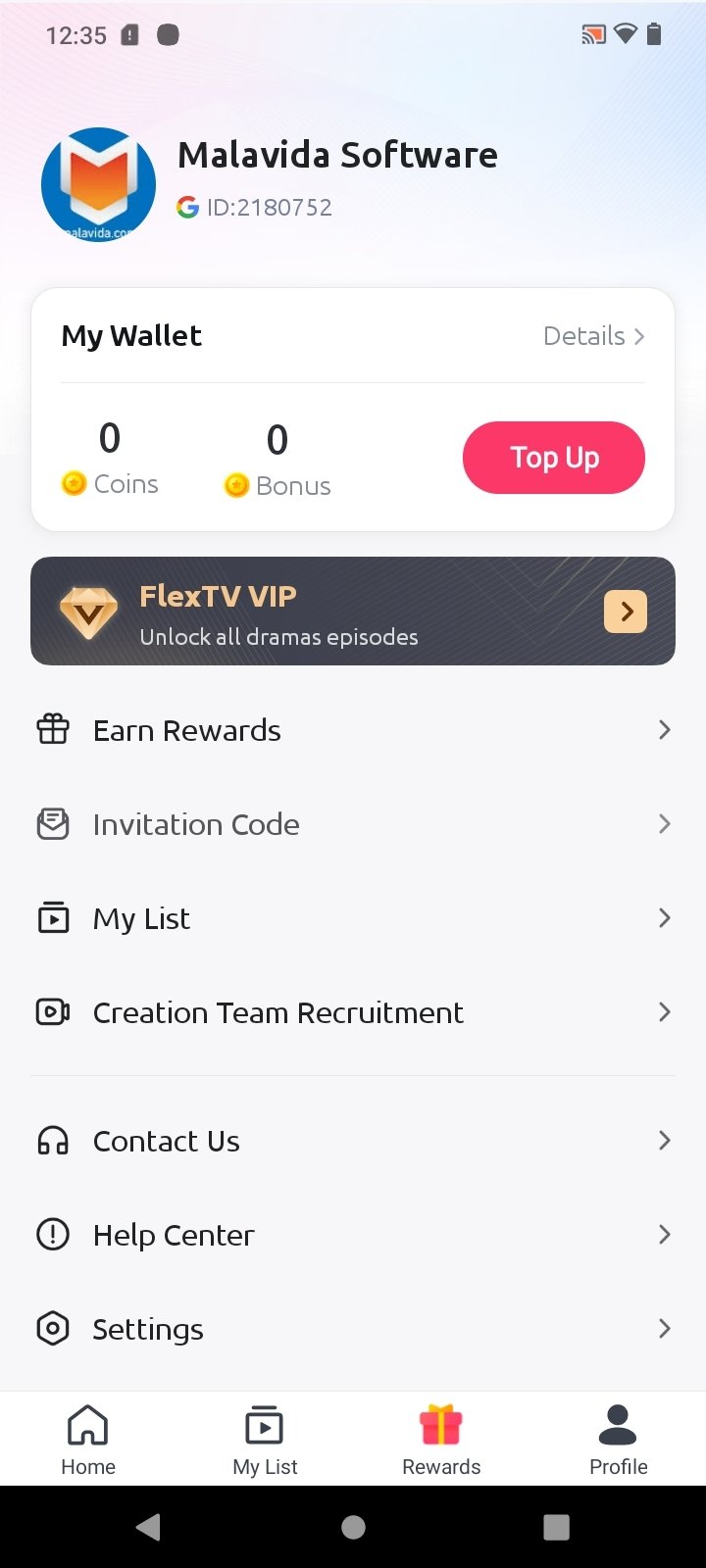Viewport: 706px width, 1568px height.
Task: Open the FlexTV VIP banner
Action: point(353,612)
